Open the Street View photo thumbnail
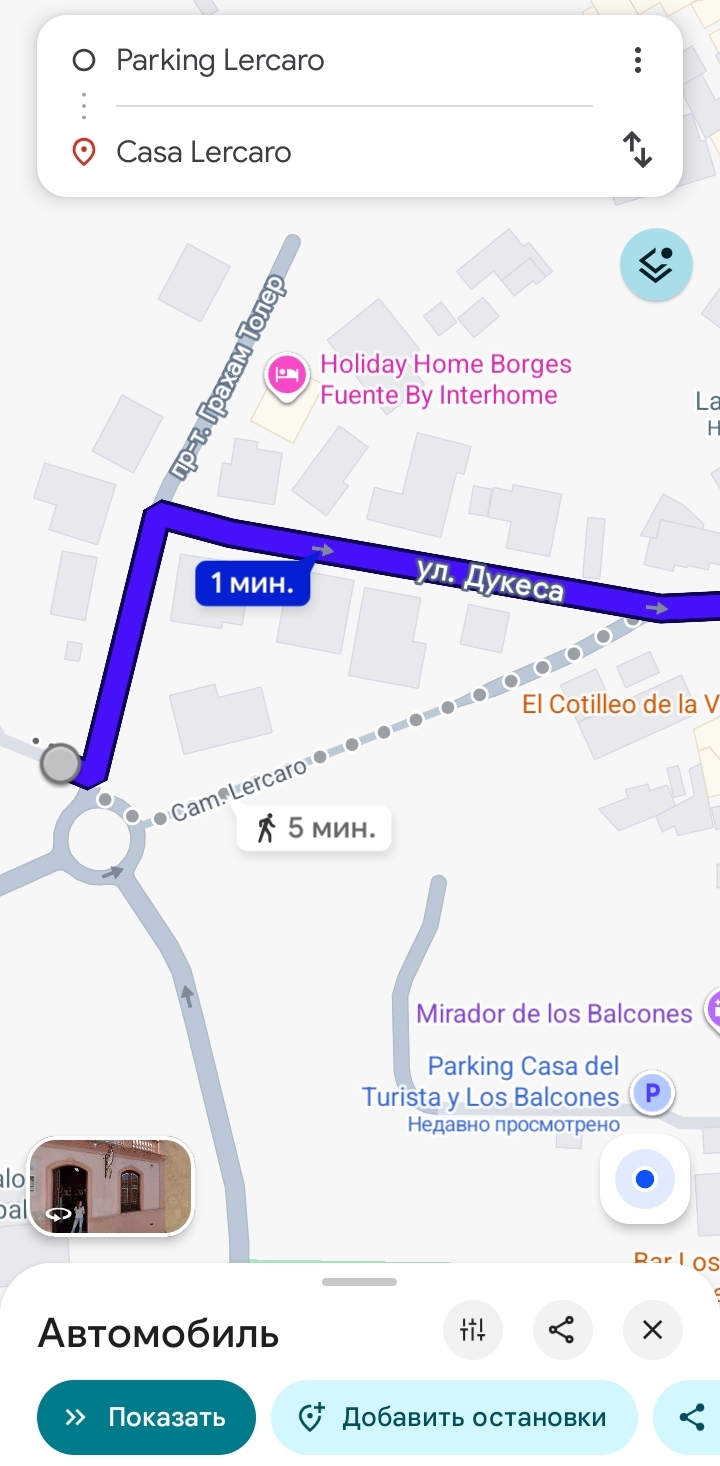 pos(111,1186)
